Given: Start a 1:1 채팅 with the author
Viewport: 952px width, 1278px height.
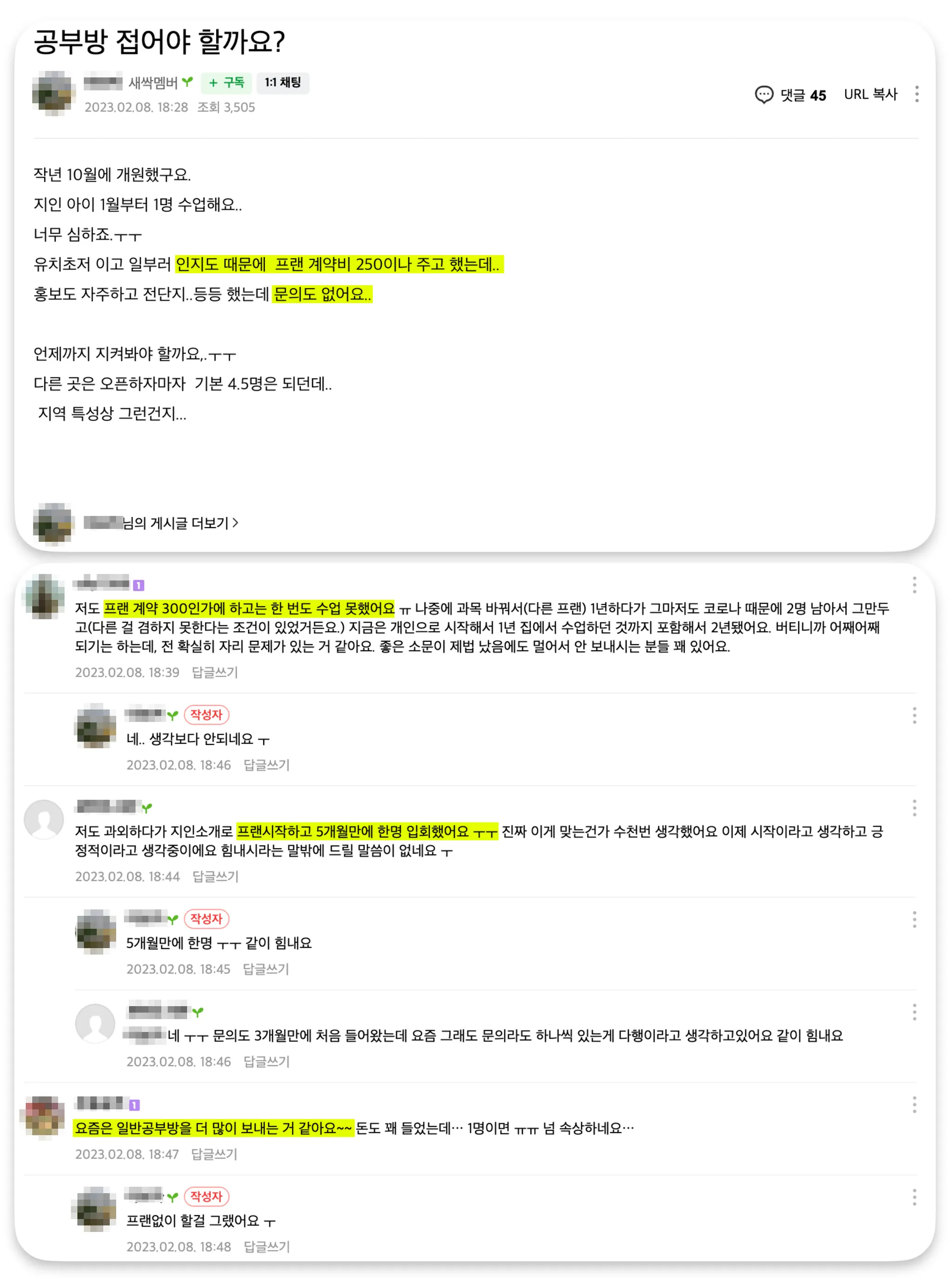Looking at the screenshot, I should tap(282, 82).
